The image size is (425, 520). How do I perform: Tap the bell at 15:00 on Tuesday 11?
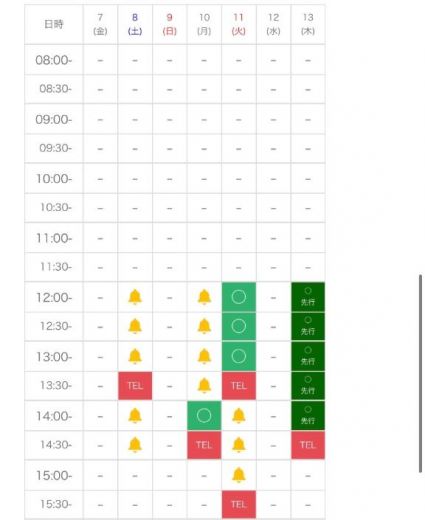239,475
